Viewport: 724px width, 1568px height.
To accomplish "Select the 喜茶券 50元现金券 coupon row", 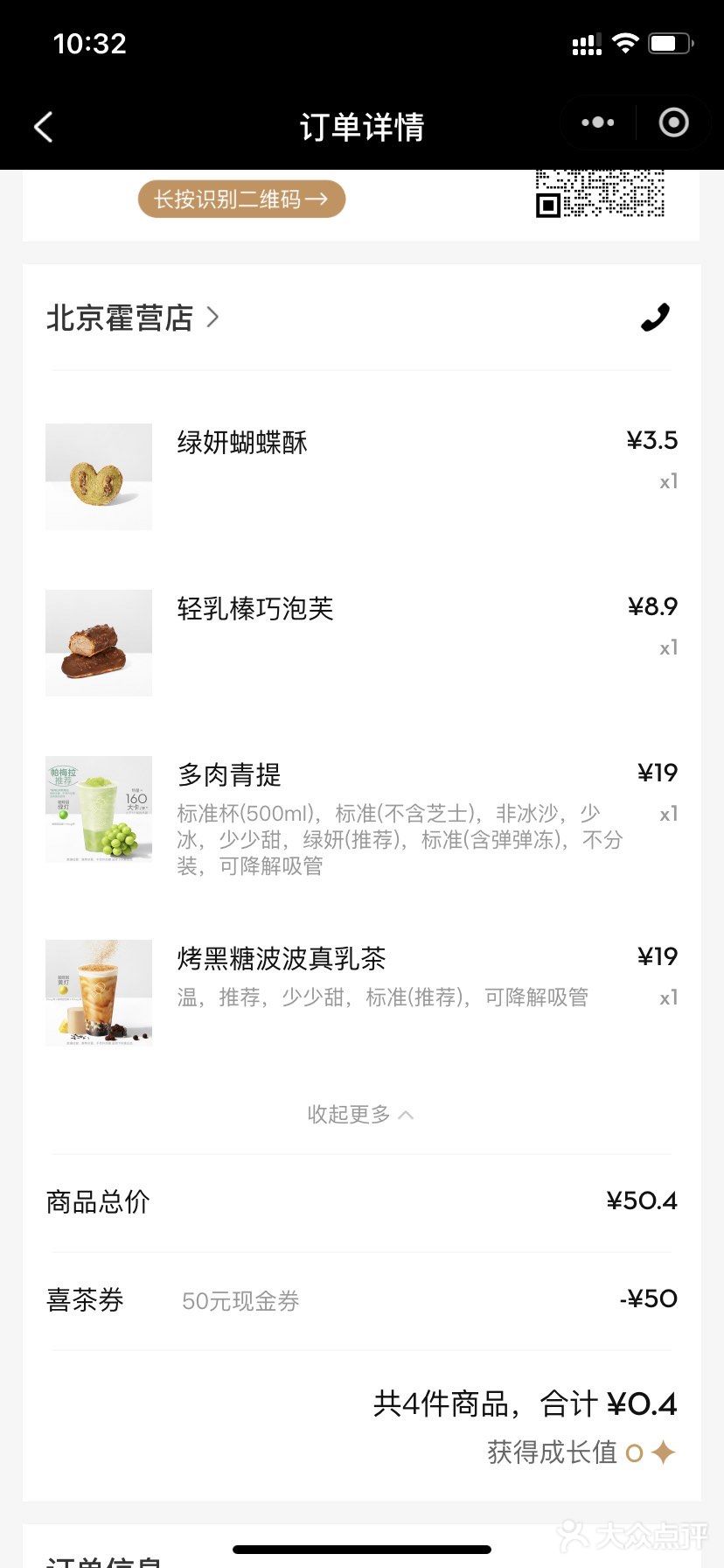I will click(x=362, y=1300).
